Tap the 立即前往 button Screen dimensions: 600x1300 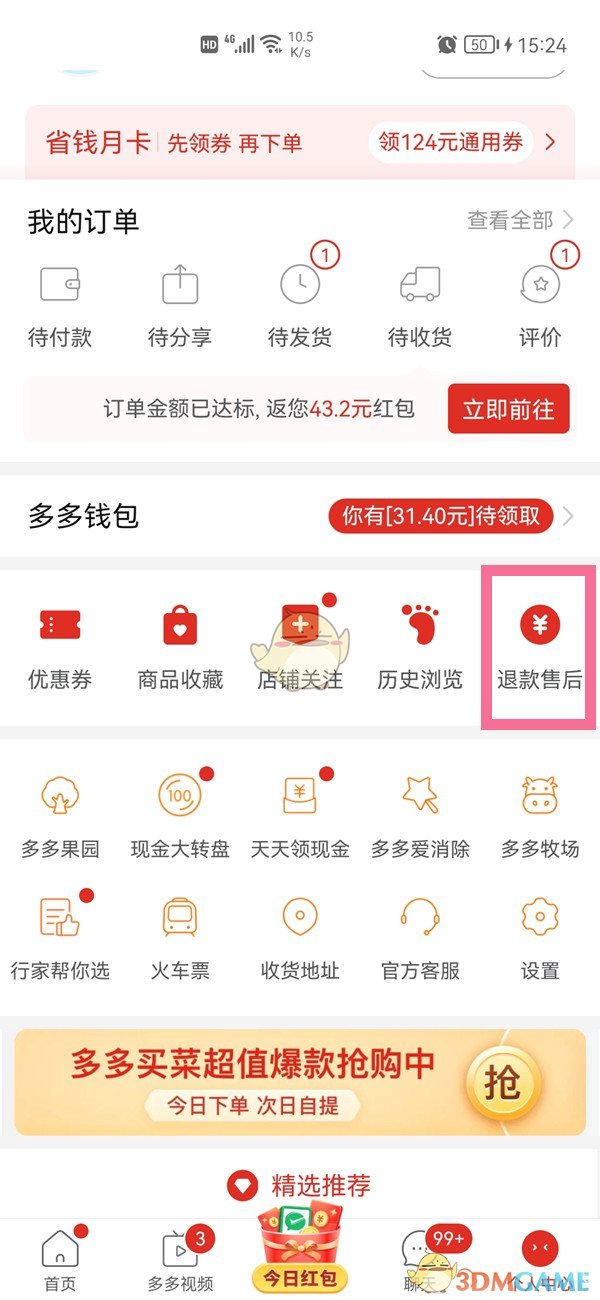[x=508, y=409]
